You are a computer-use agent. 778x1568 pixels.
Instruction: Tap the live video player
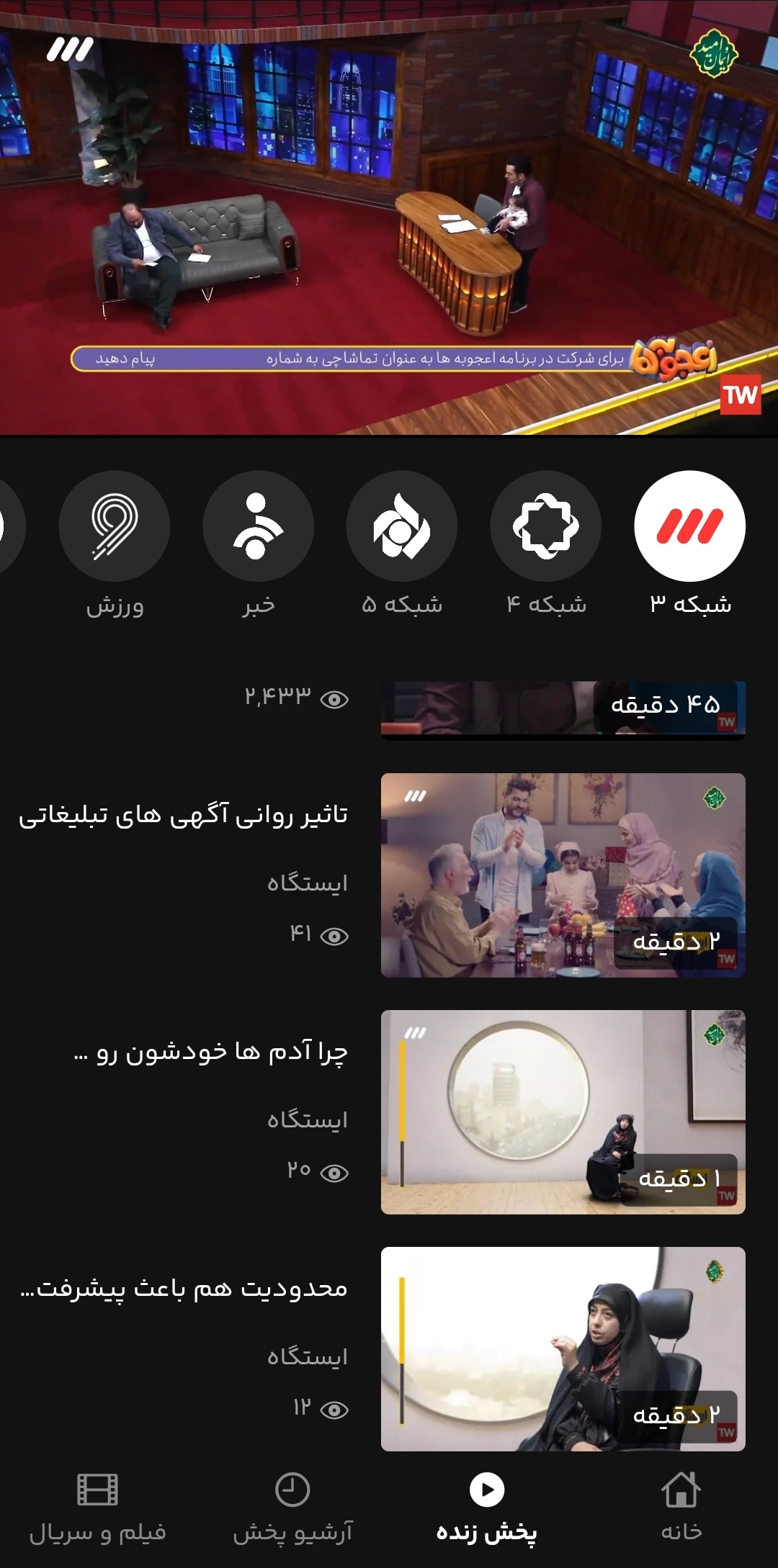(x=389, y=217)
